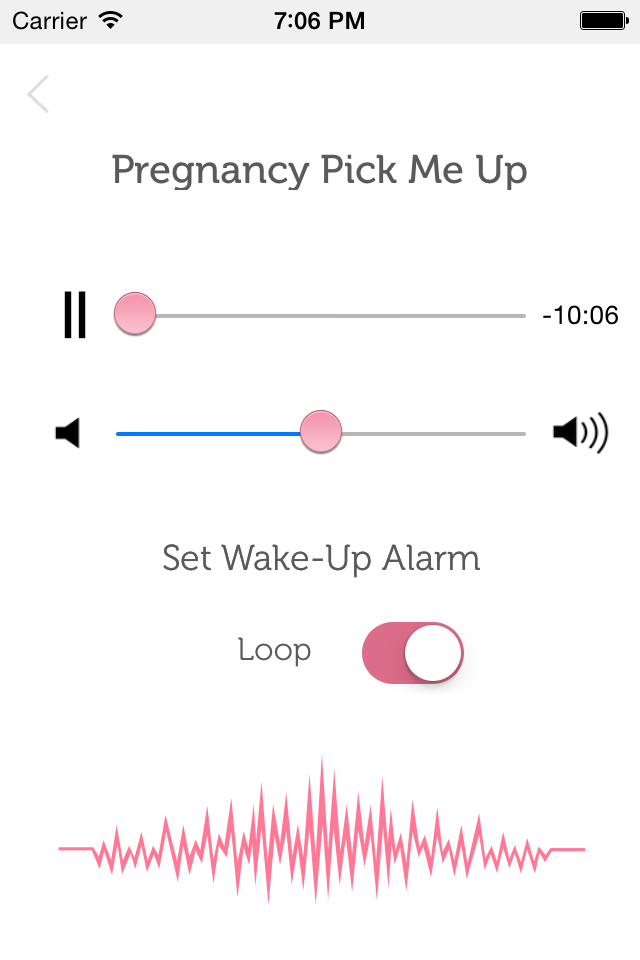This screenshot has width=640, height=960.
Task: Open Set Wake-Up Alarm
Action: coord(321,558)
